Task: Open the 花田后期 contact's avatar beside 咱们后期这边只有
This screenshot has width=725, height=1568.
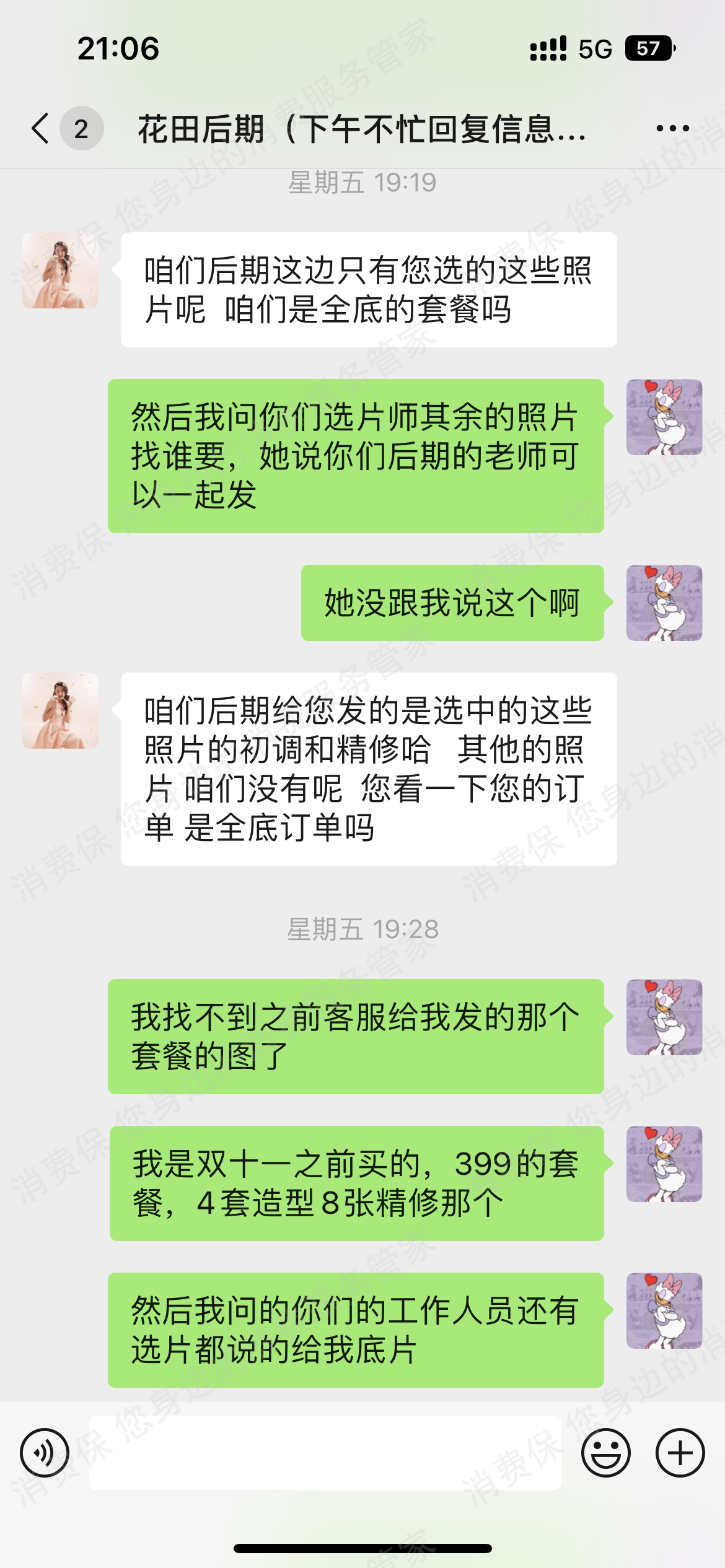Action: (60, 271)
